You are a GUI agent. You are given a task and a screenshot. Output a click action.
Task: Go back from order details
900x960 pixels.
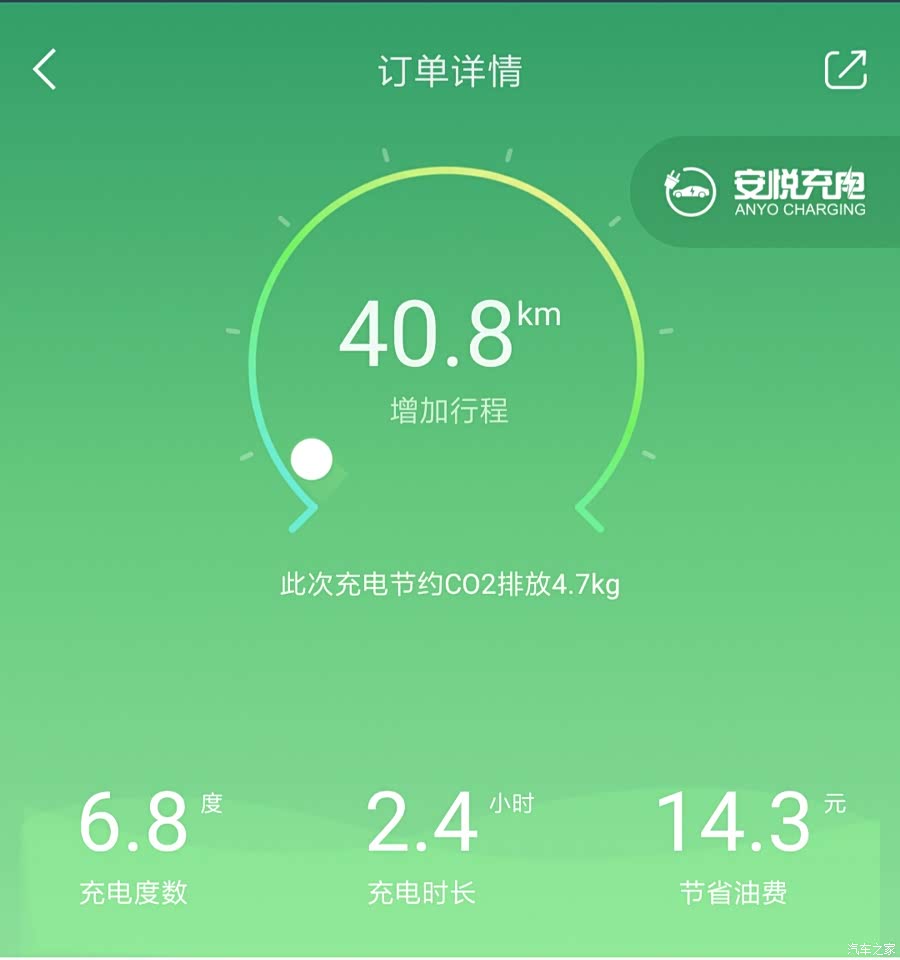click(x=45, y=71)
